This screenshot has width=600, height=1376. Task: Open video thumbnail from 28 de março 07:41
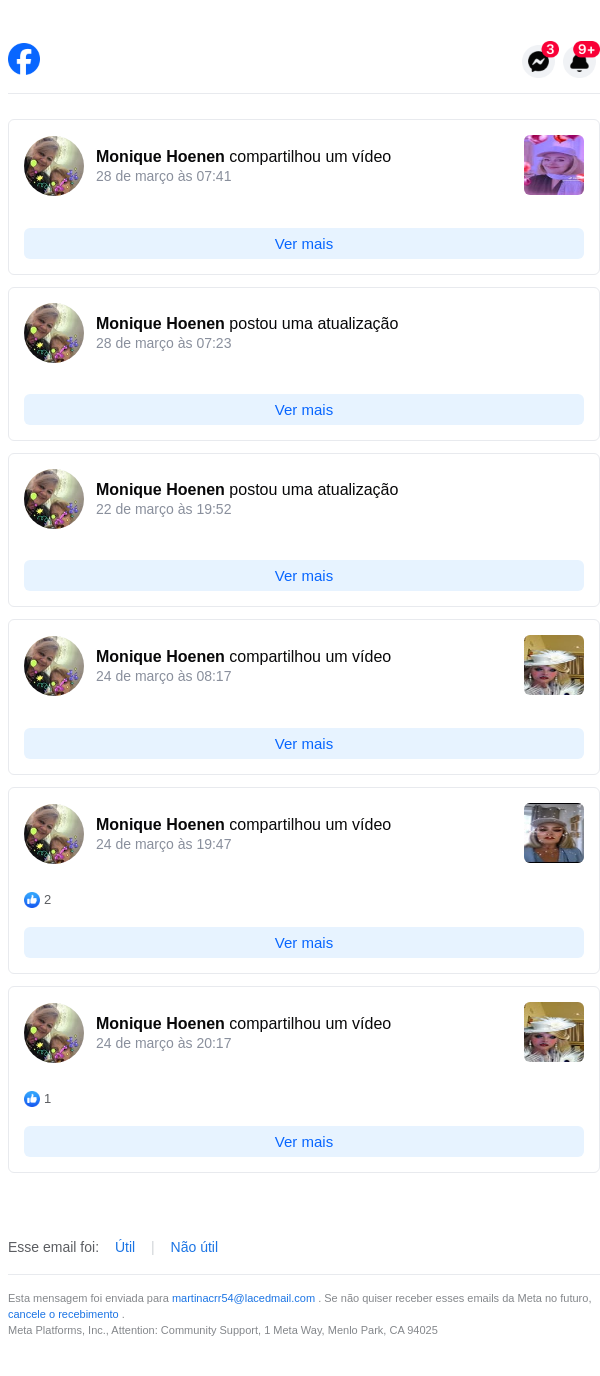(554, 165)
